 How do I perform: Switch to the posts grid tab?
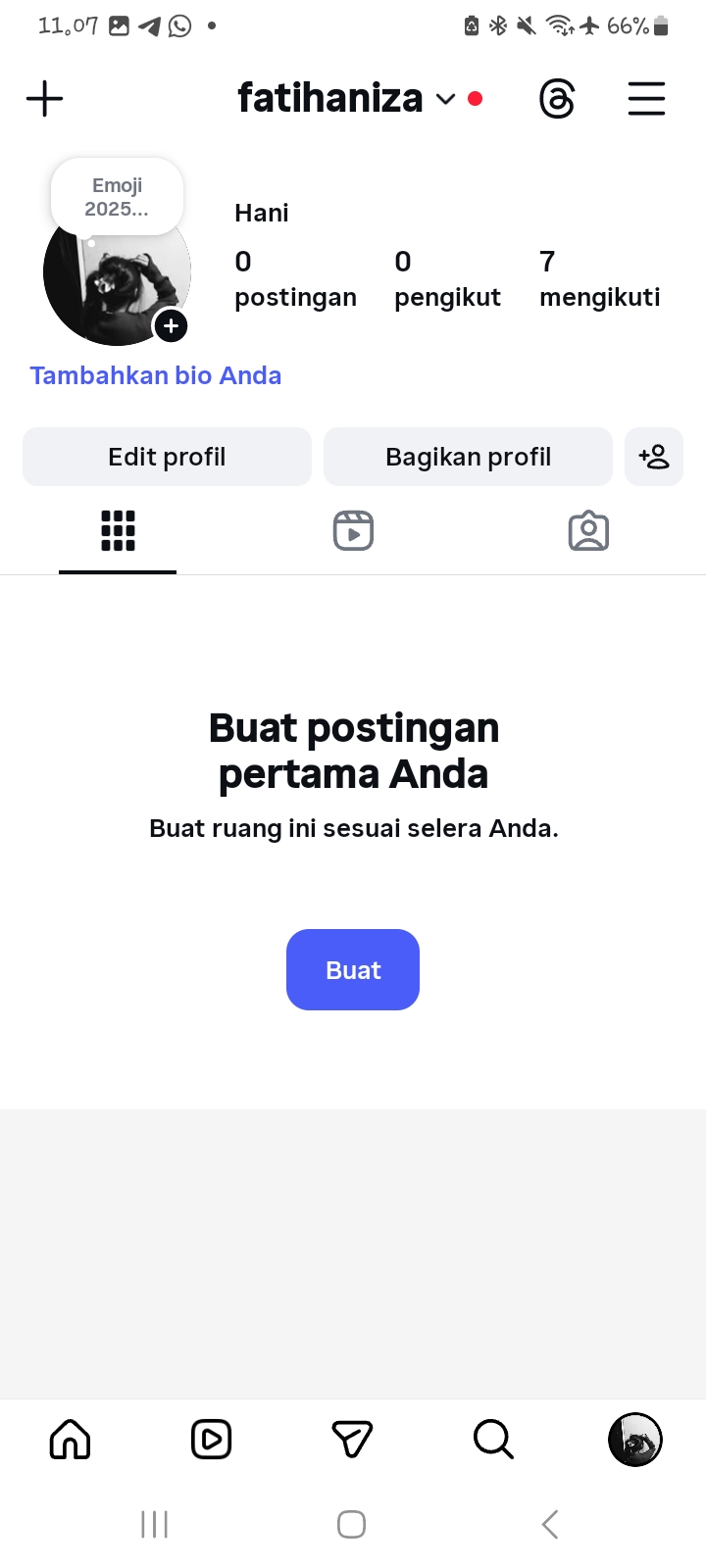click(118, 531)
